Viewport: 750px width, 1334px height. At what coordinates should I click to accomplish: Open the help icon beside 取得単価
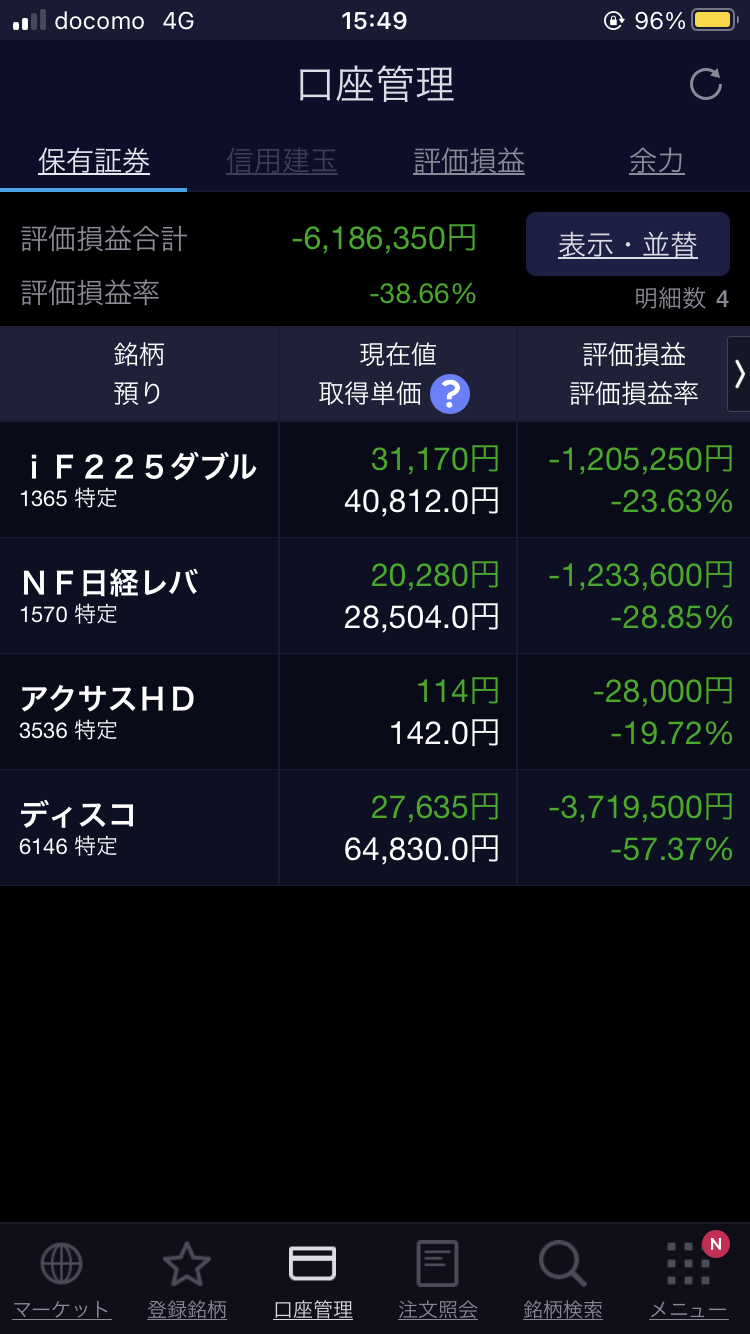tap(449, 394)
